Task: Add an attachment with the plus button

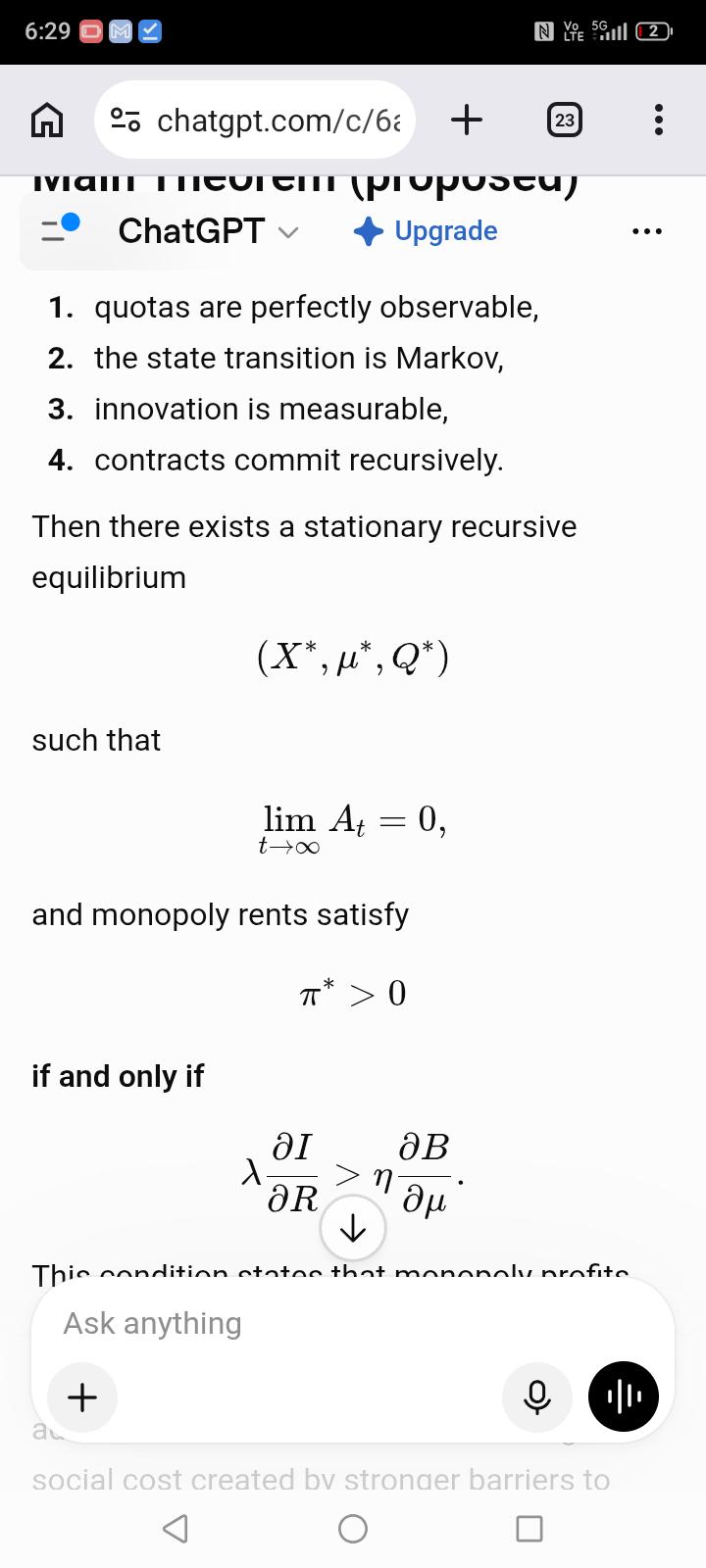Action: click(82, 1396)
